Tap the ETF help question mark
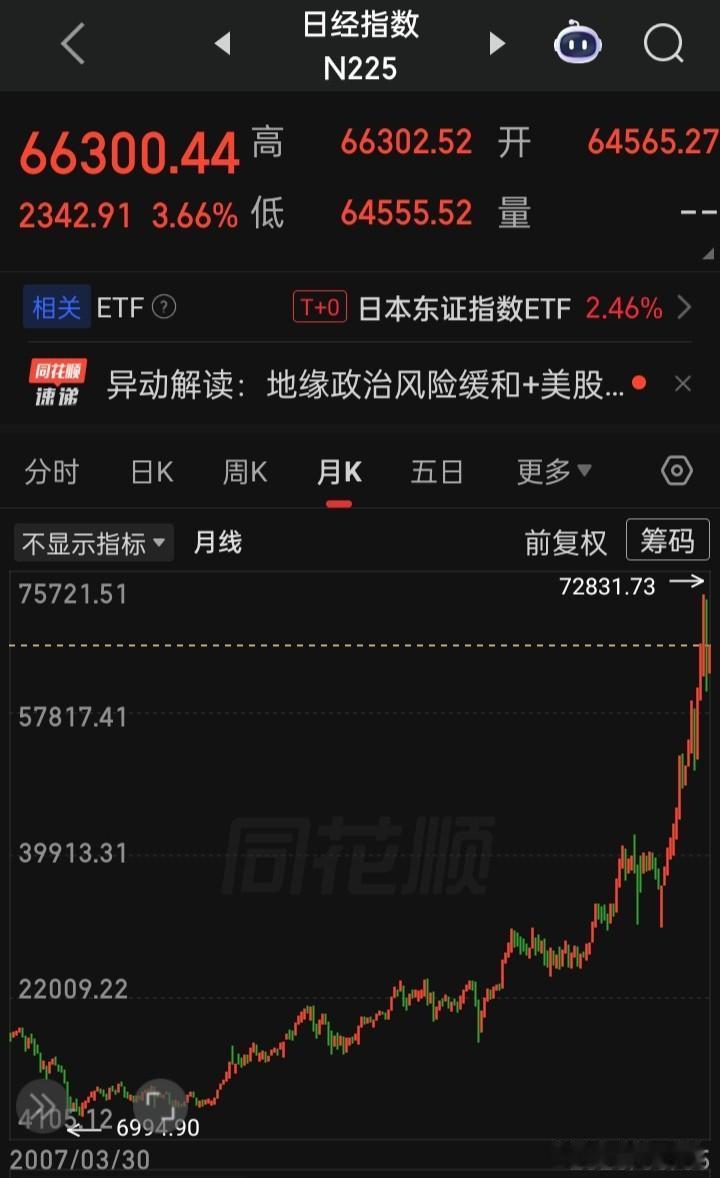 pos(164,307)
